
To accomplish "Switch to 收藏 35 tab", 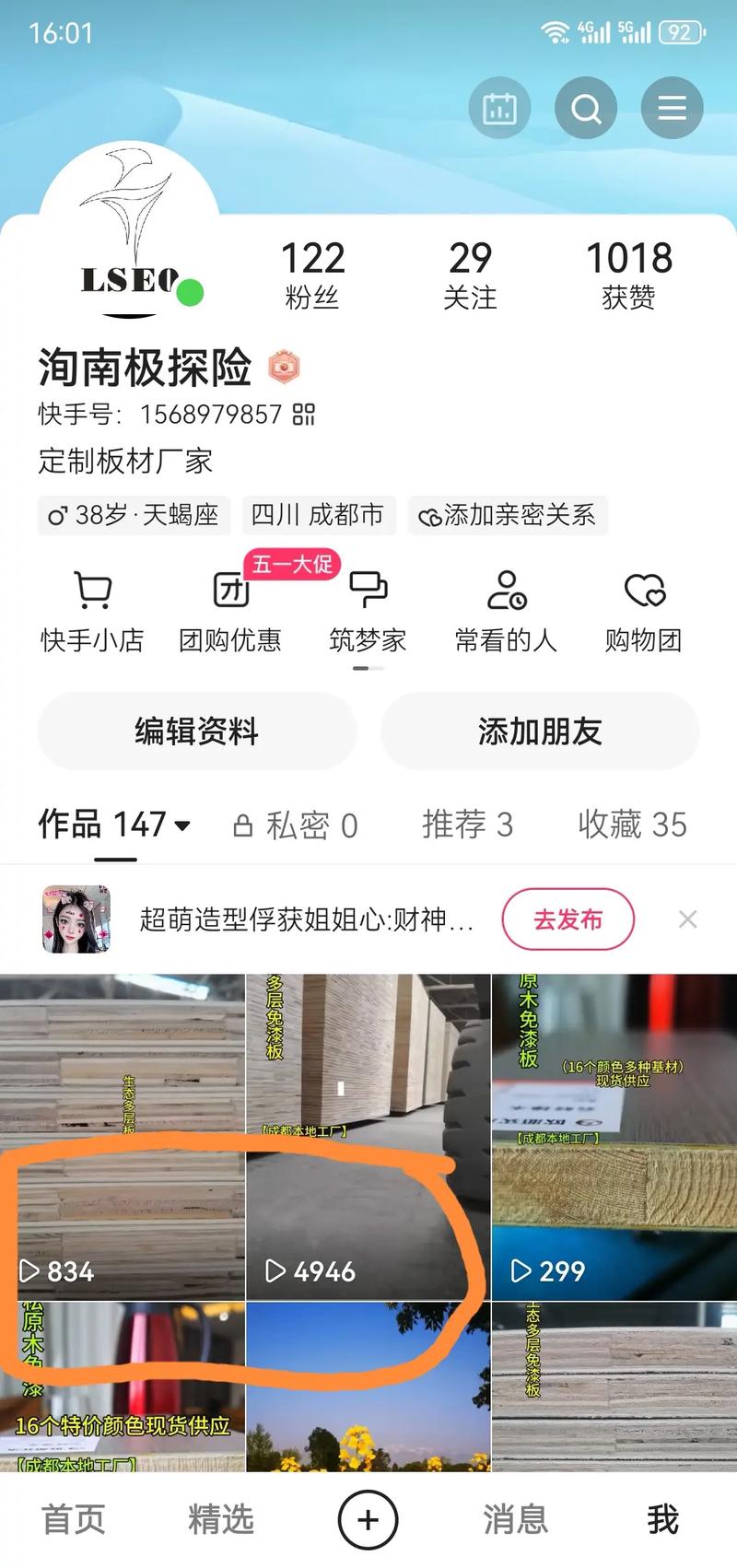I will coord(632,825).
